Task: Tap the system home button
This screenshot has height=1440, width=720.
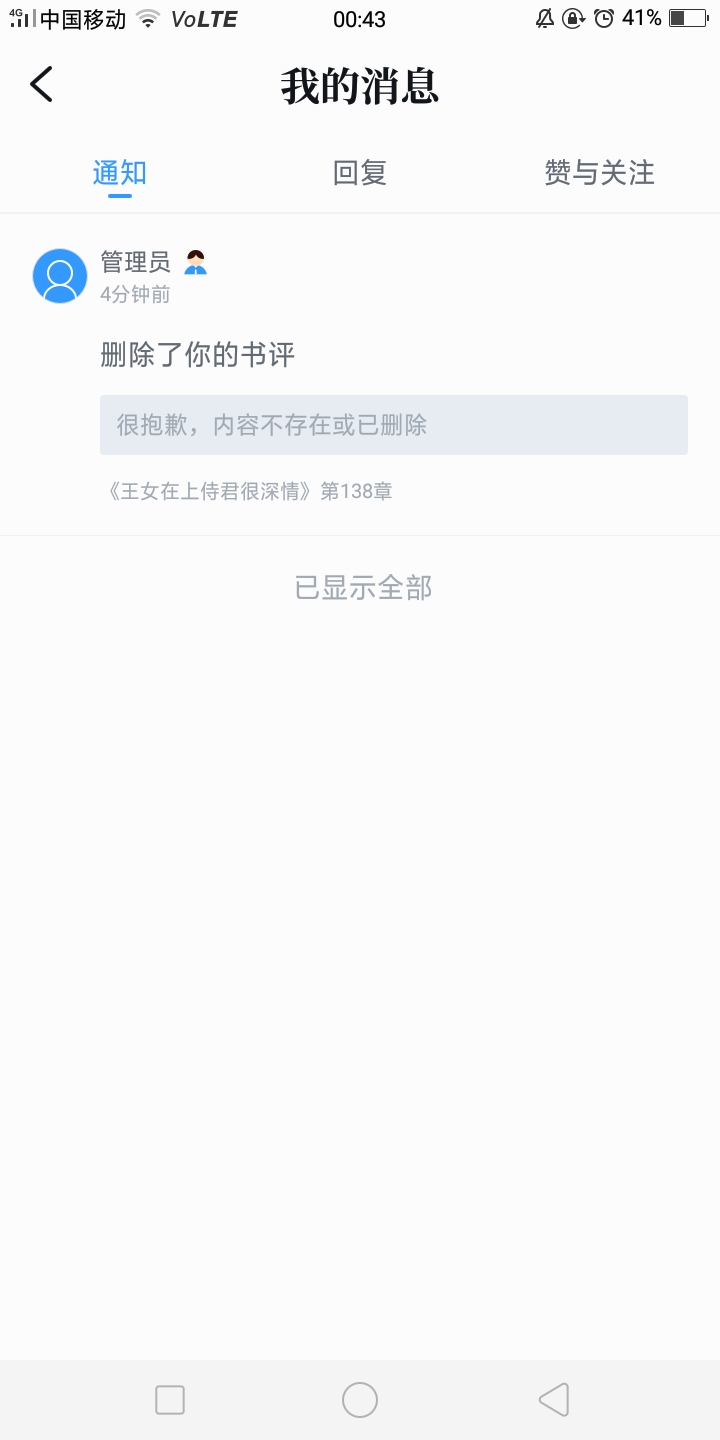Action: (360, 1400)
